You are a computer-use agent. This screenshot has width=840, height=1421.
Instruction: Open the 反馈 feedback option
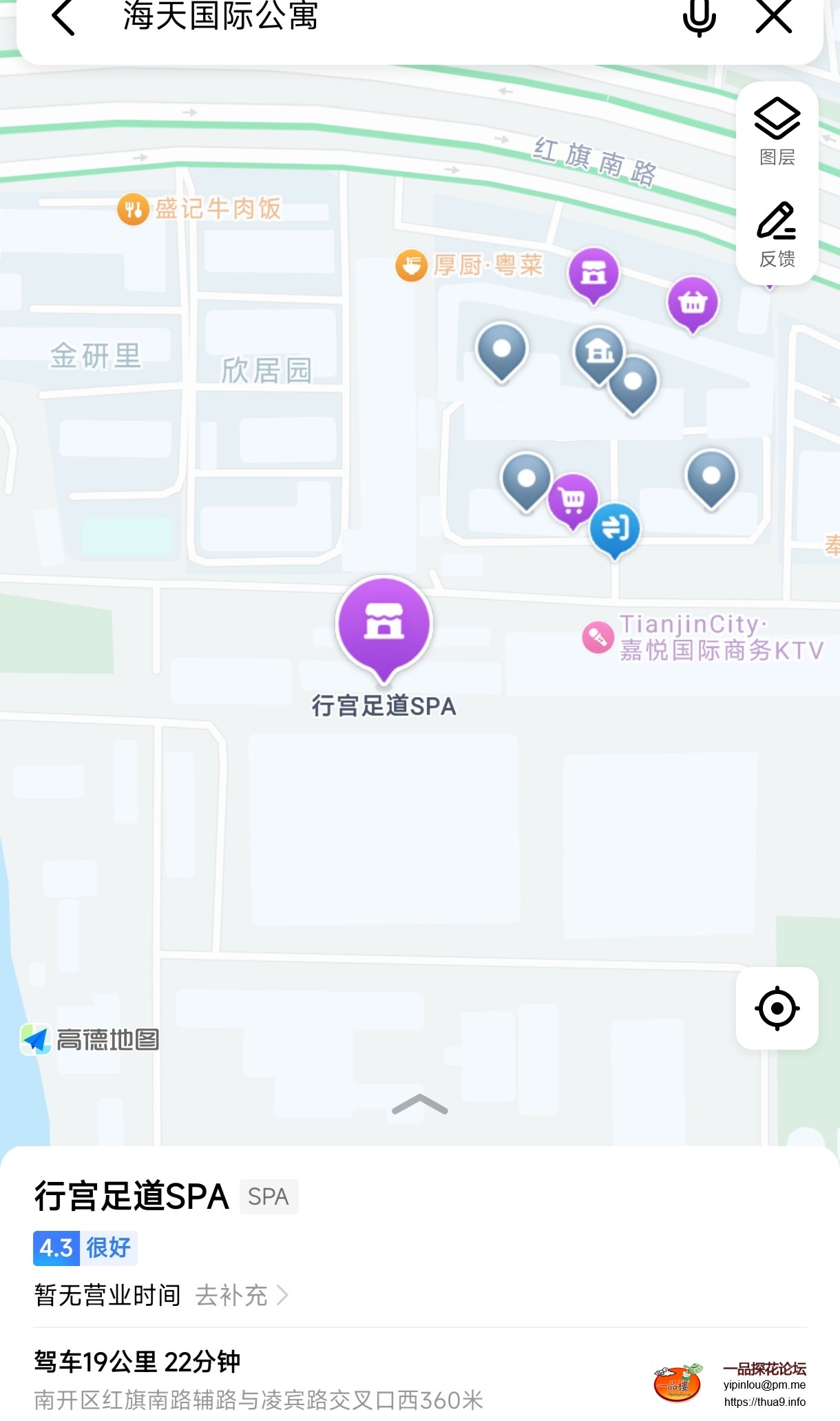coord(777,234)
